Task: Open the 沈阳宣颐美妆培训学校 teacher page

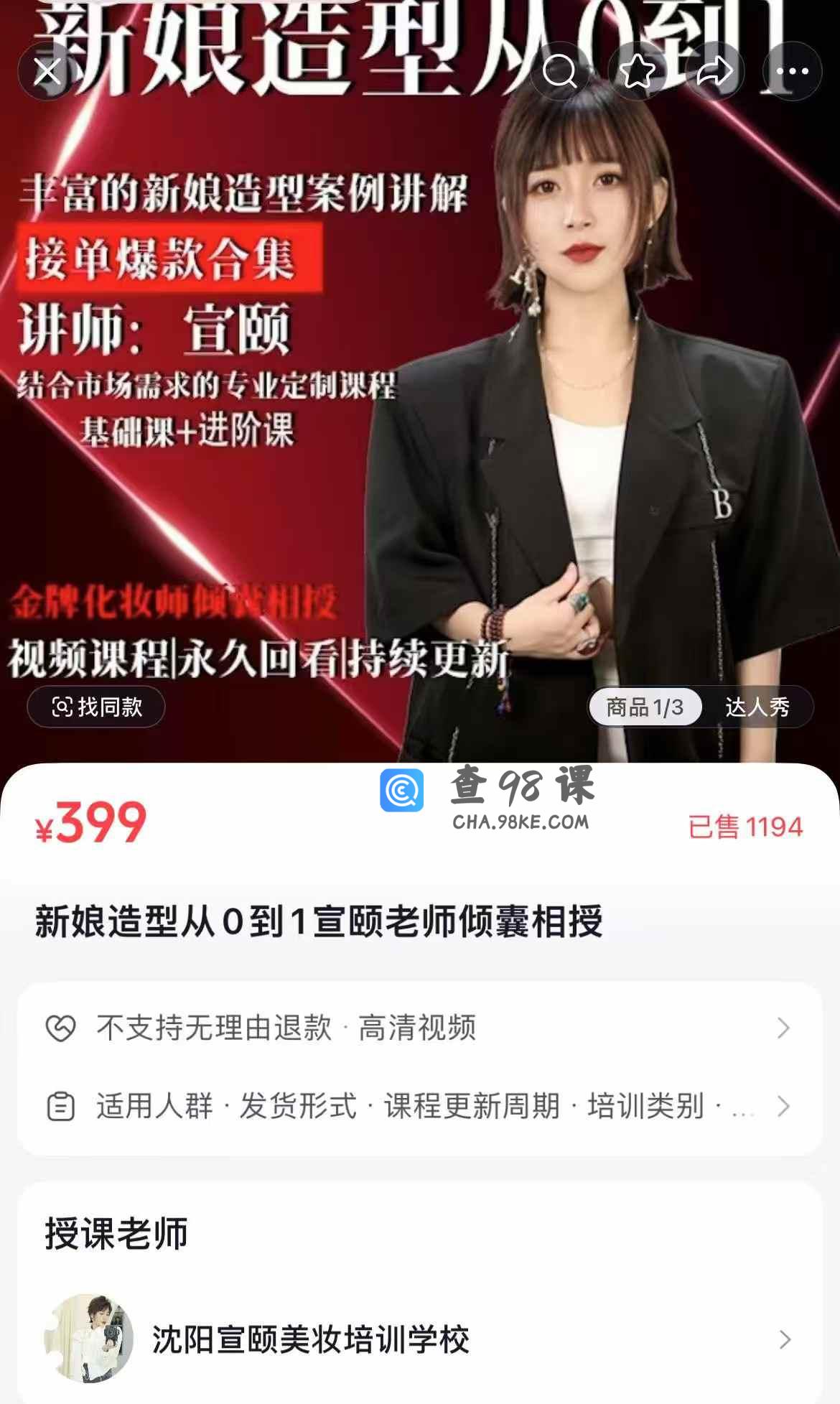Action: click(420, 1339)
